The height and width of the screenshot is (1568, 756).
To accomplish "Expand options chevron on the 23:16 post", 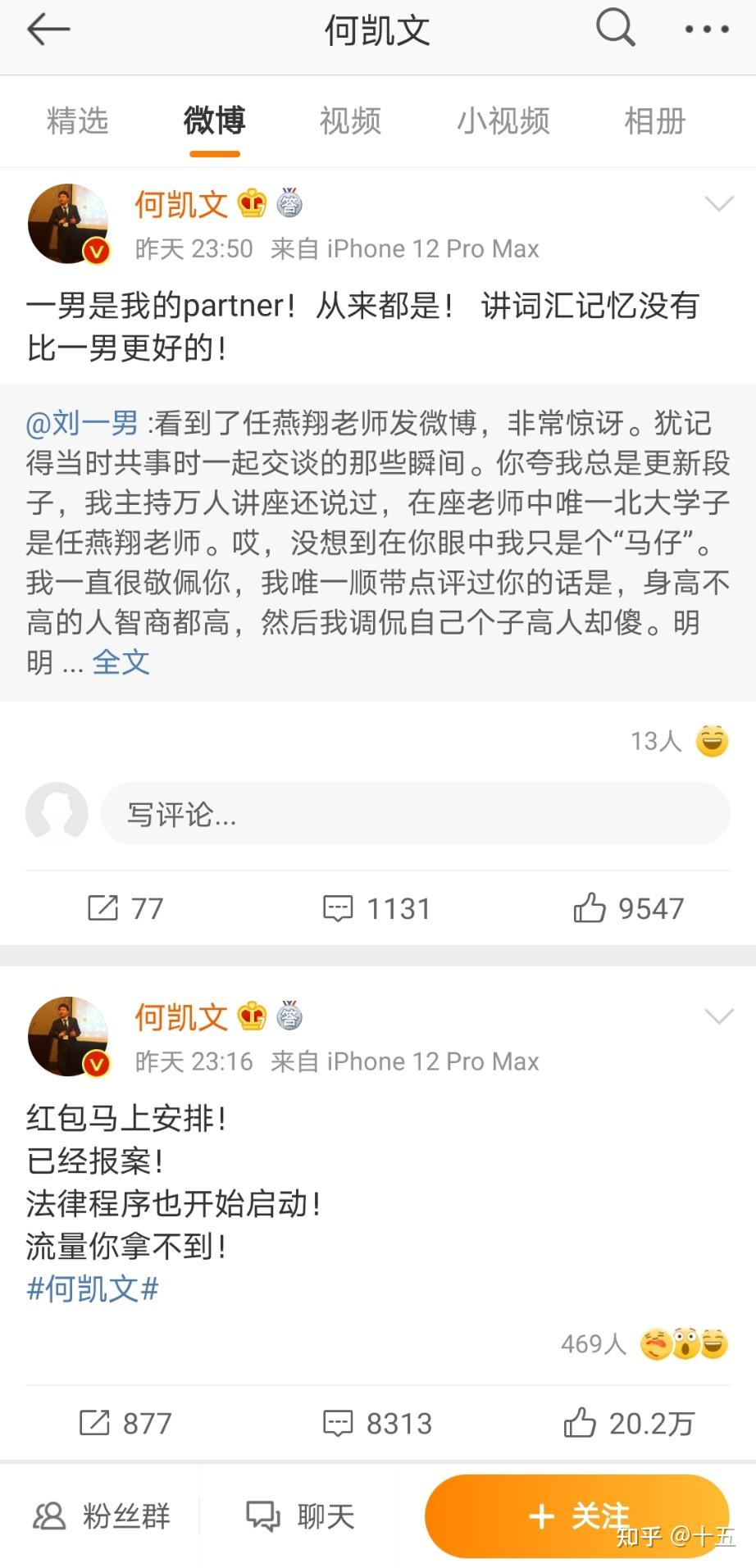I will pos(719,1016).
